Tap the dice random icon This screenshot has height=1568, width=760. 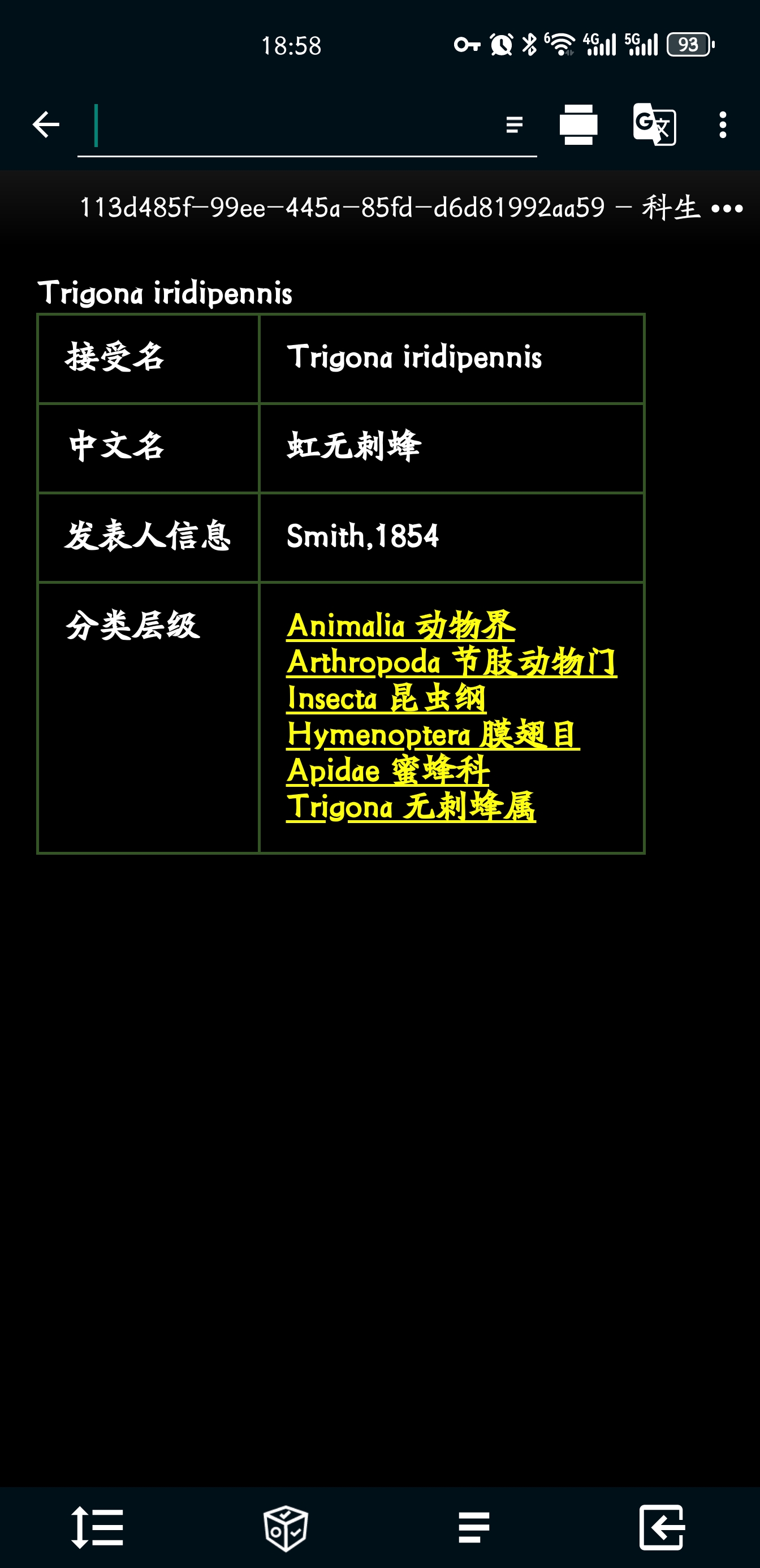(286, 1528)
